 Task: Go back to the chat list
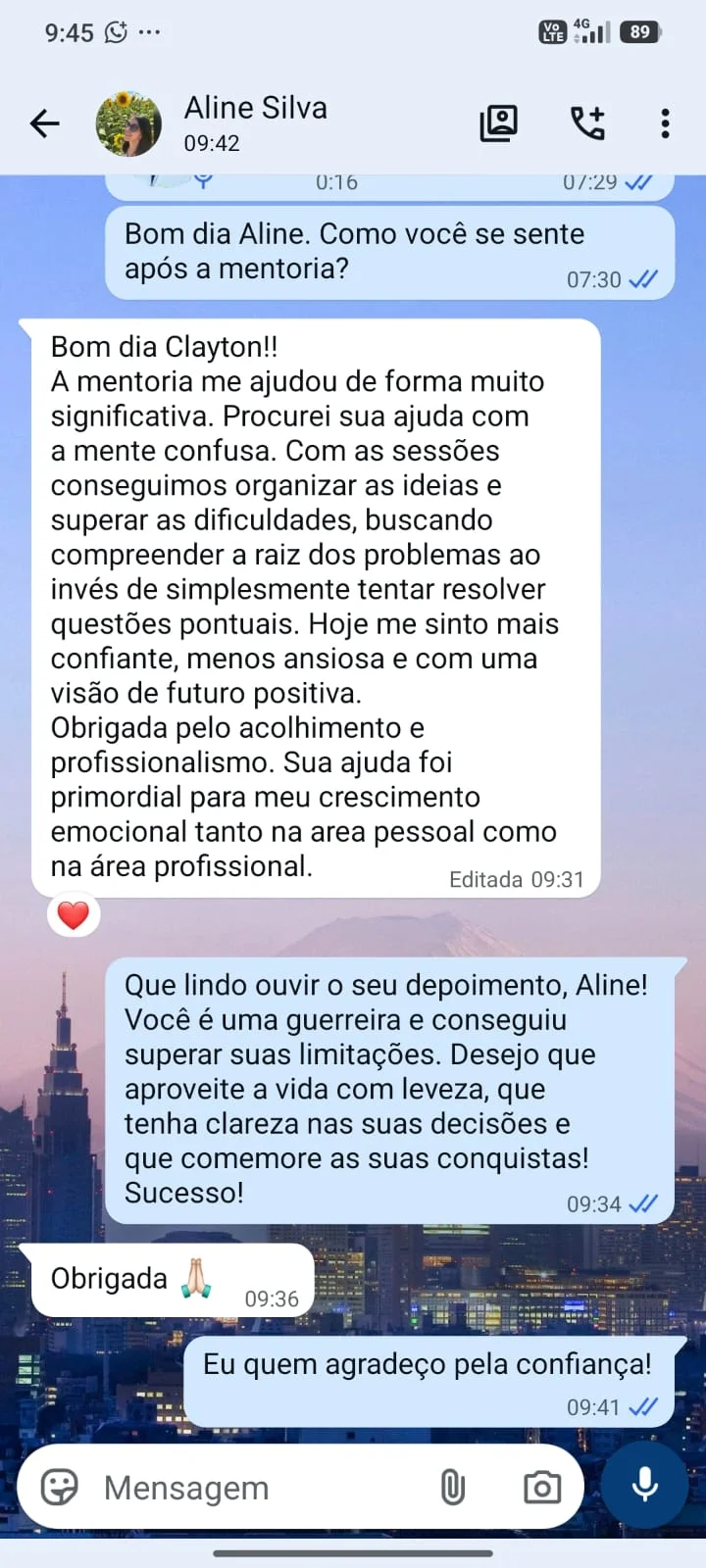pos(44,123)
